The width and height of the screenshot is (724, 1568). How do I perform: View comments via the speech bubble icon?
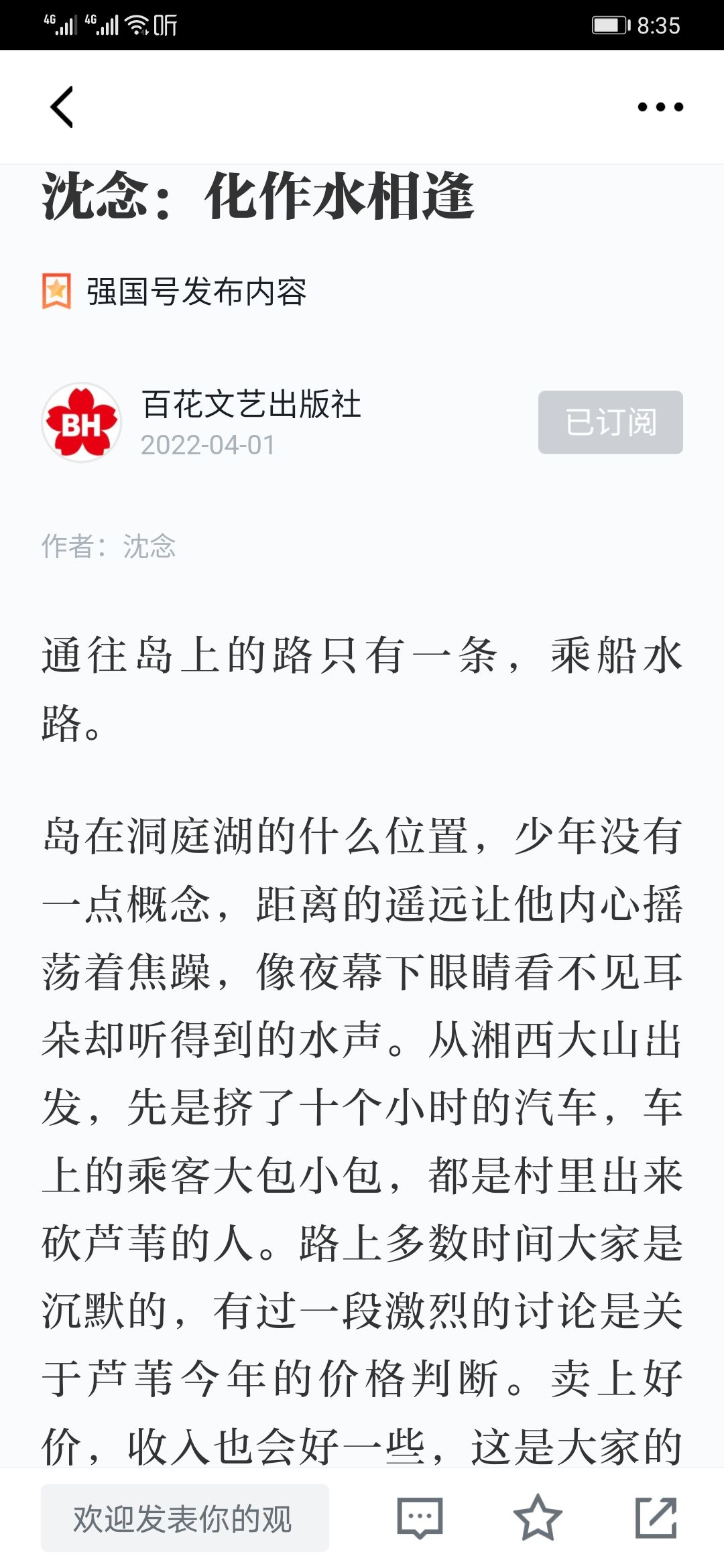(420, 1518)
